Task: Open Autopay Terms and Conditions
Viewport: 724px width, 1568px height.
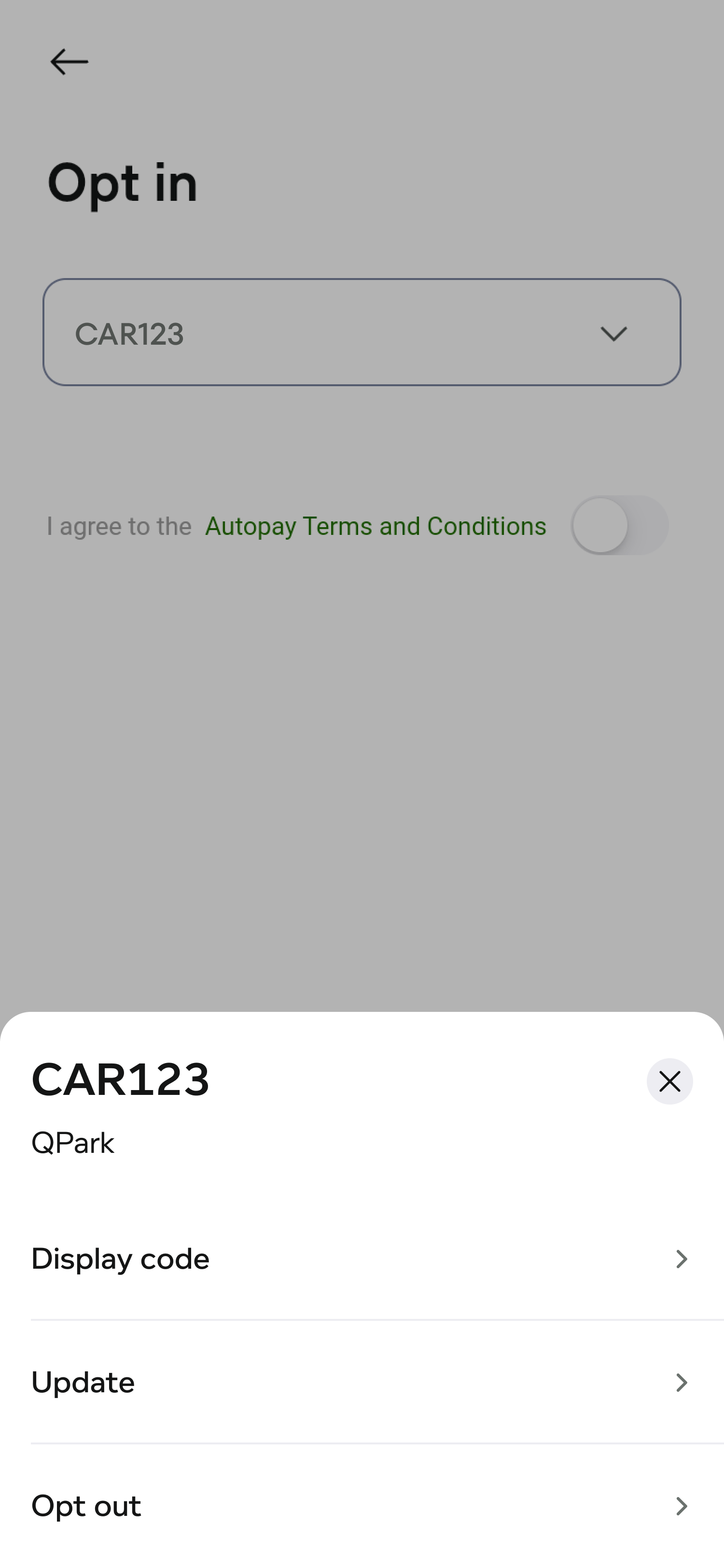Action: (376, 525)
